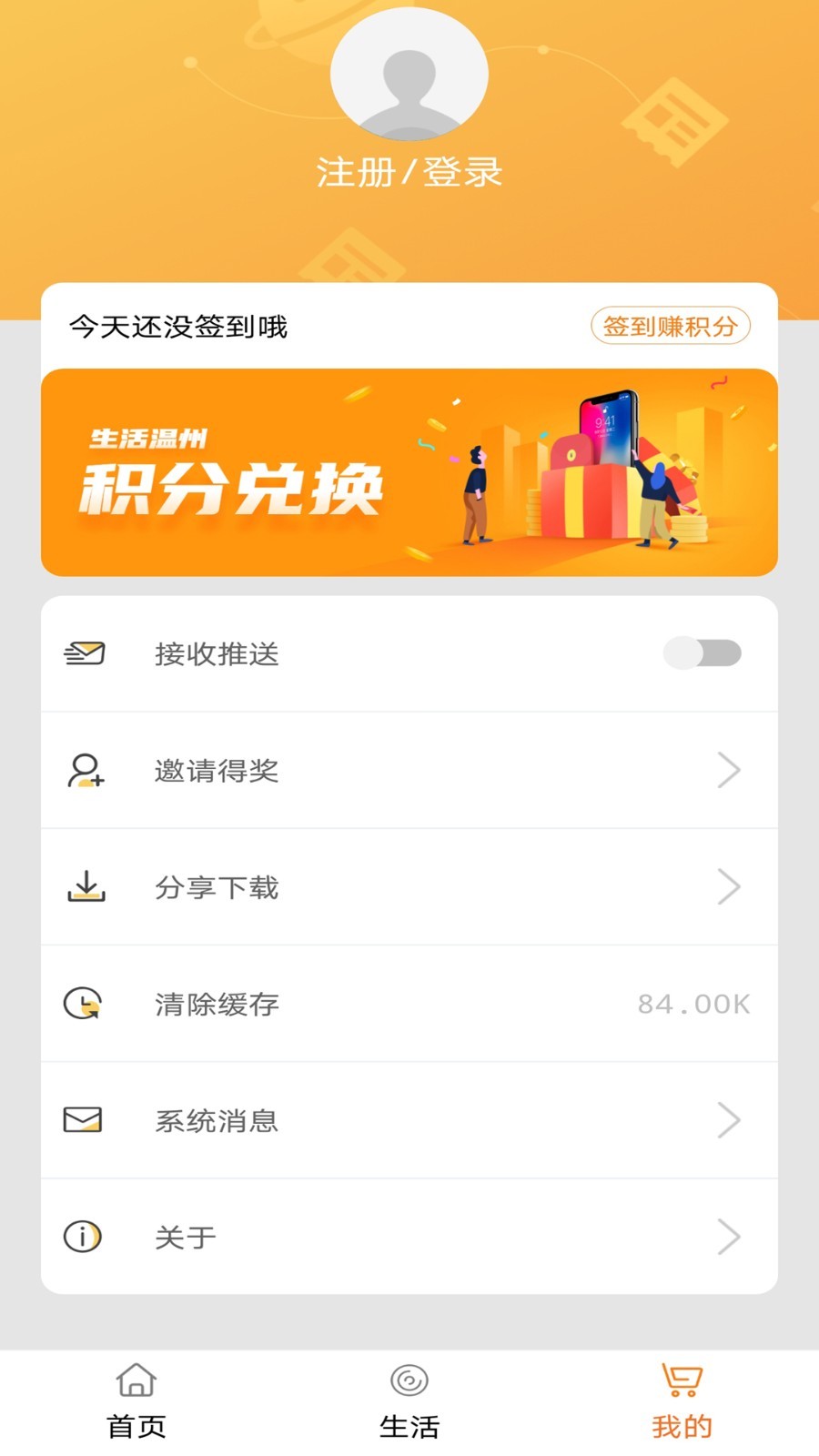The width and height of the screenshot is (819, 1456).
Task: Click the clock icon beside 清除缓存
Action: click(85, 1004)
